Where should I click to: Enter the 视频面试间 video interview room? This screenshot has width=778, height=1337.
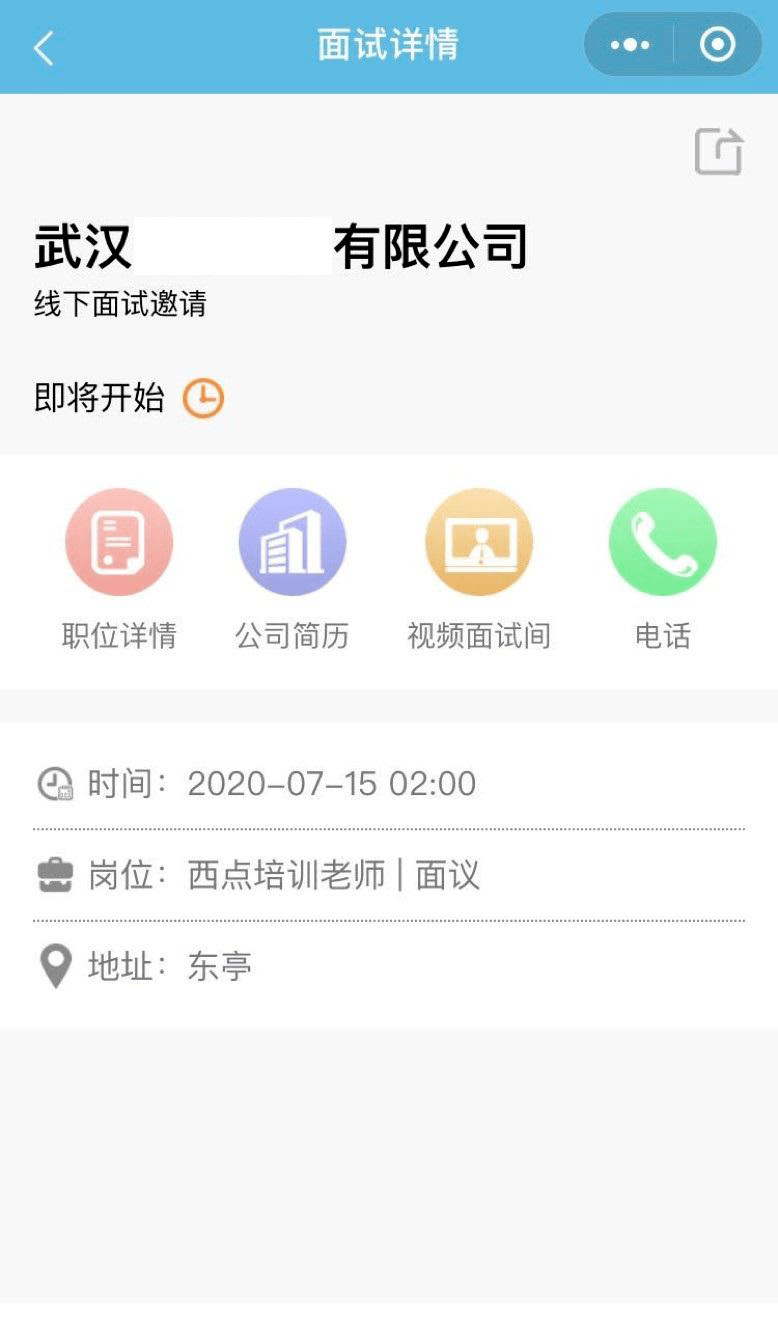479,540
